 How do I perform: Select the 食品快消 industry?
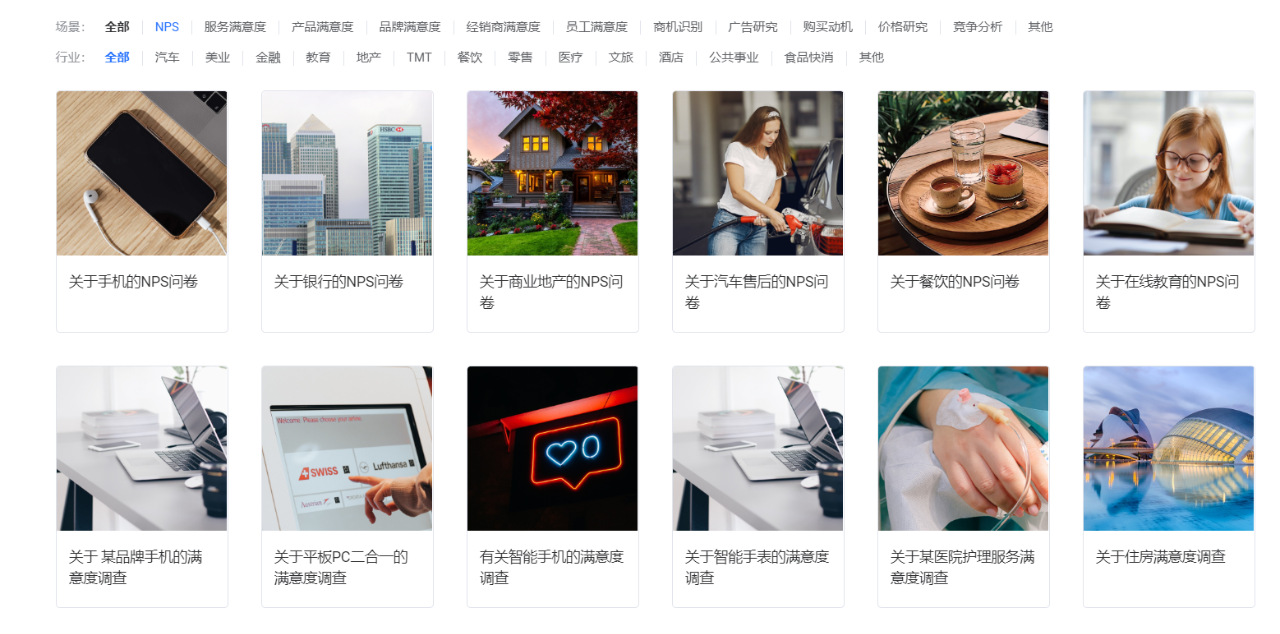coord(808,58)
